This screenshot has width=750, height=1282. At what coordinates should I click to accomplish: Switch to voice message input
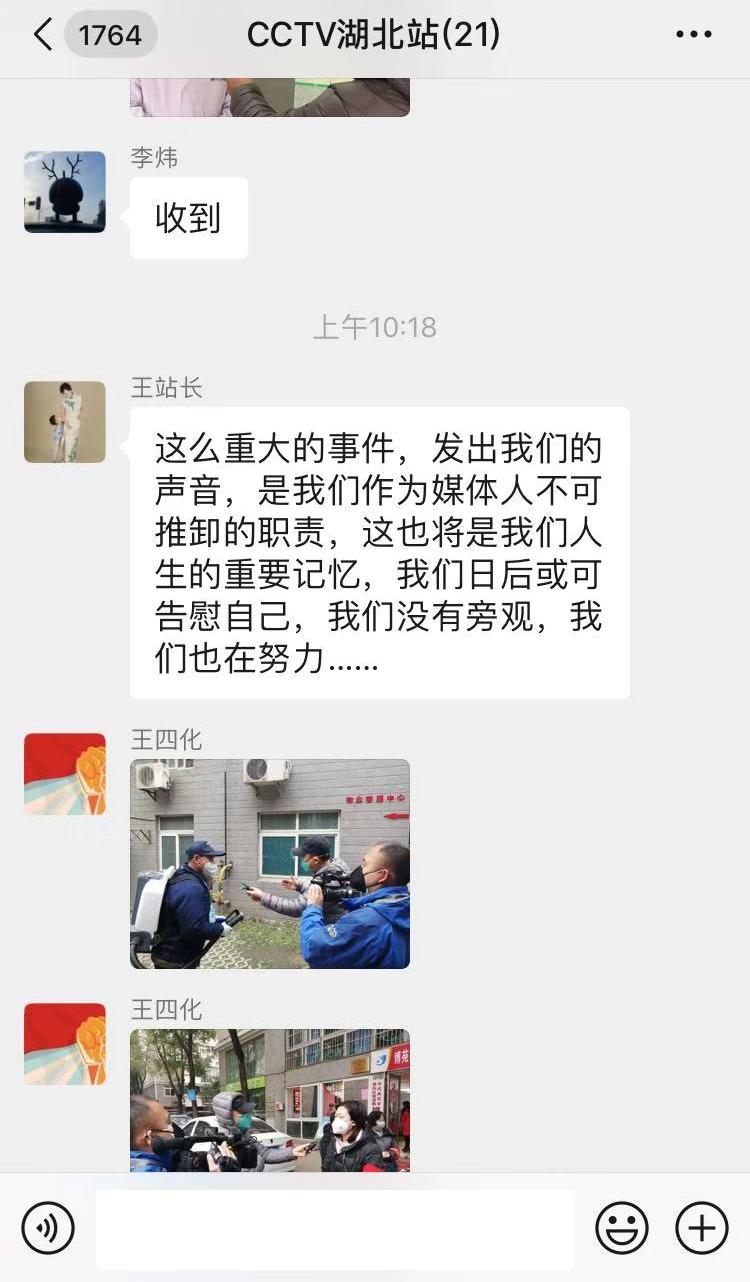(48, 1227)
